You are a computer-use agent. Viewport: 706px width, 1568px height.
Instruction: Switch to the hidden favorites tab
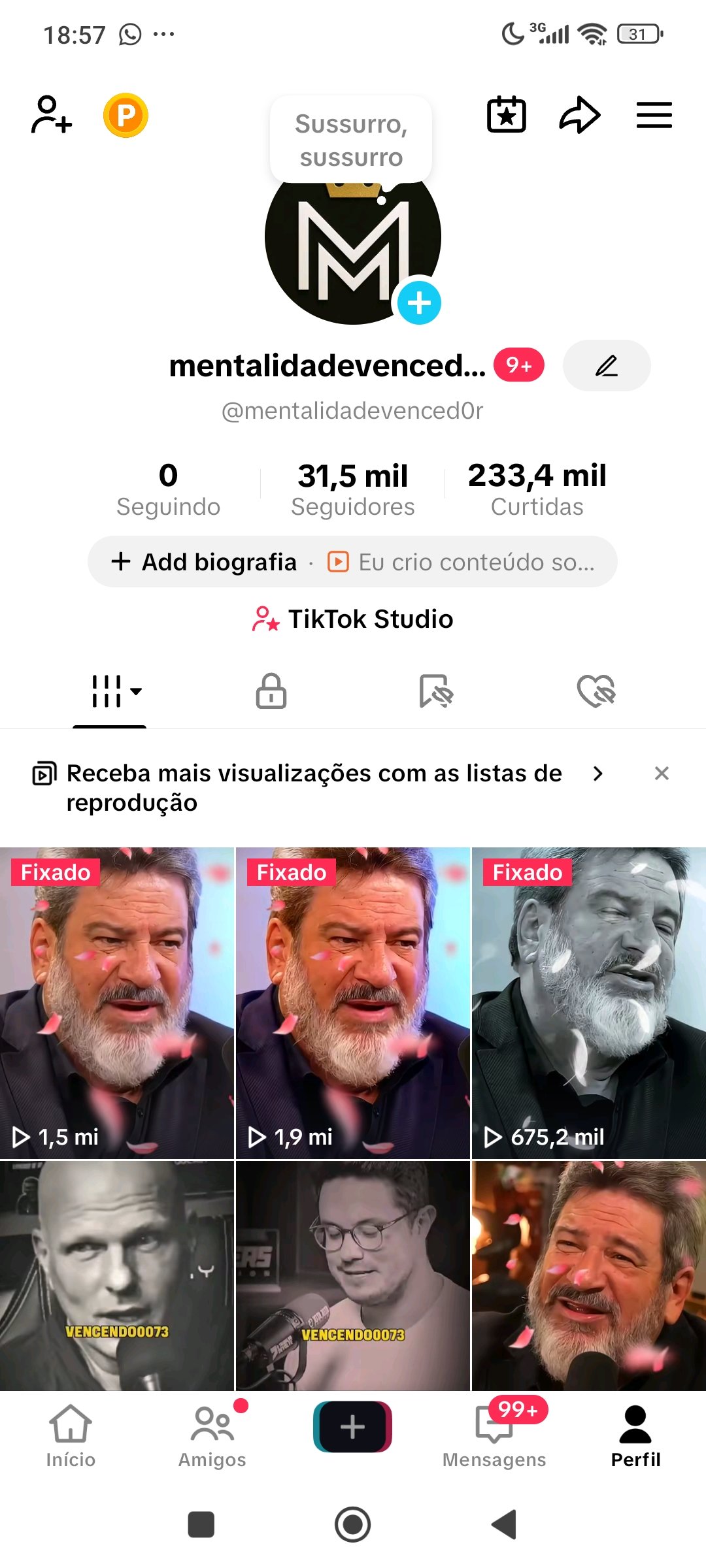[436, 691]
